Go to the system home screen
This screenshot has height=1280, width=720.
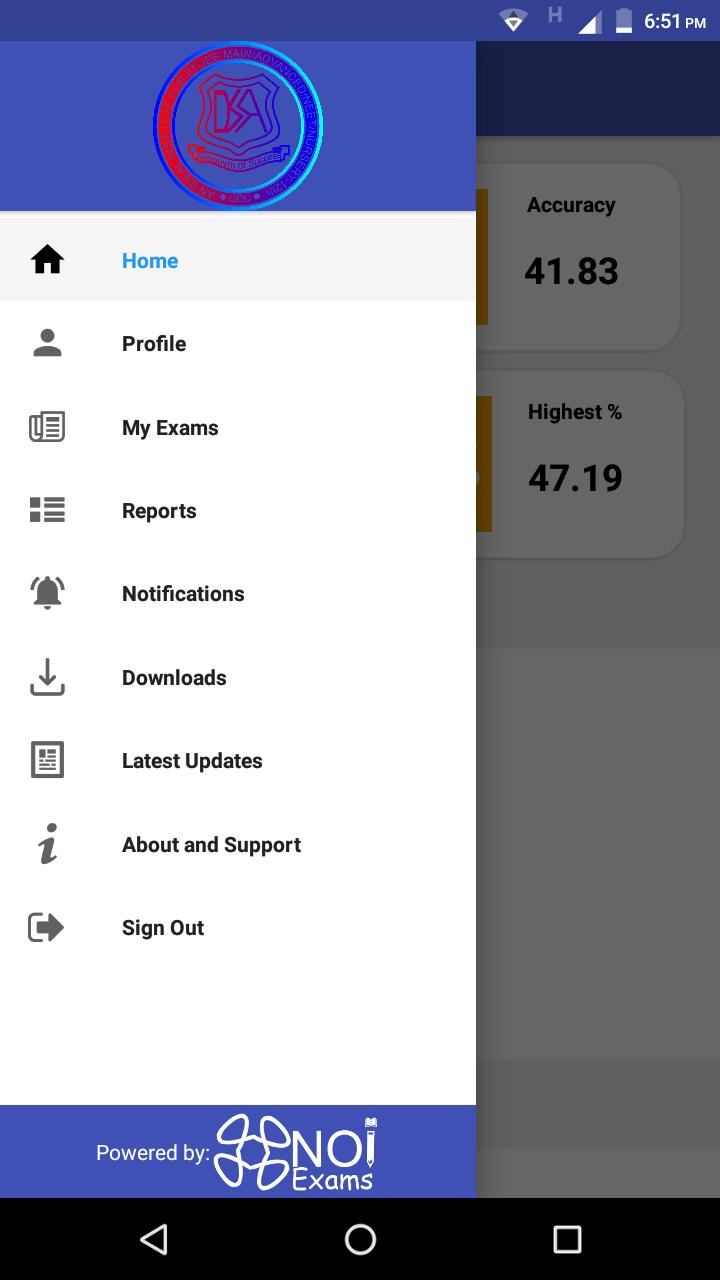point(360,1240)
